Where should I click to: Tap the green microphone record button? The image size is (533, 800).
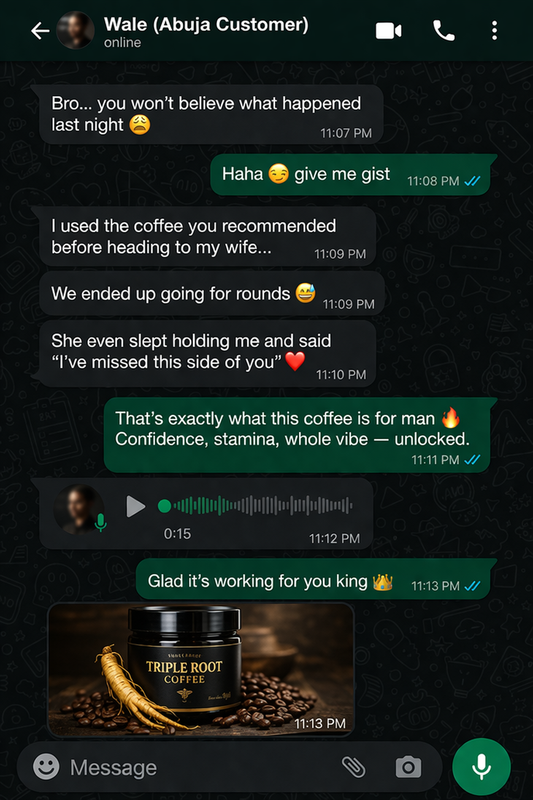coord(481,767)
